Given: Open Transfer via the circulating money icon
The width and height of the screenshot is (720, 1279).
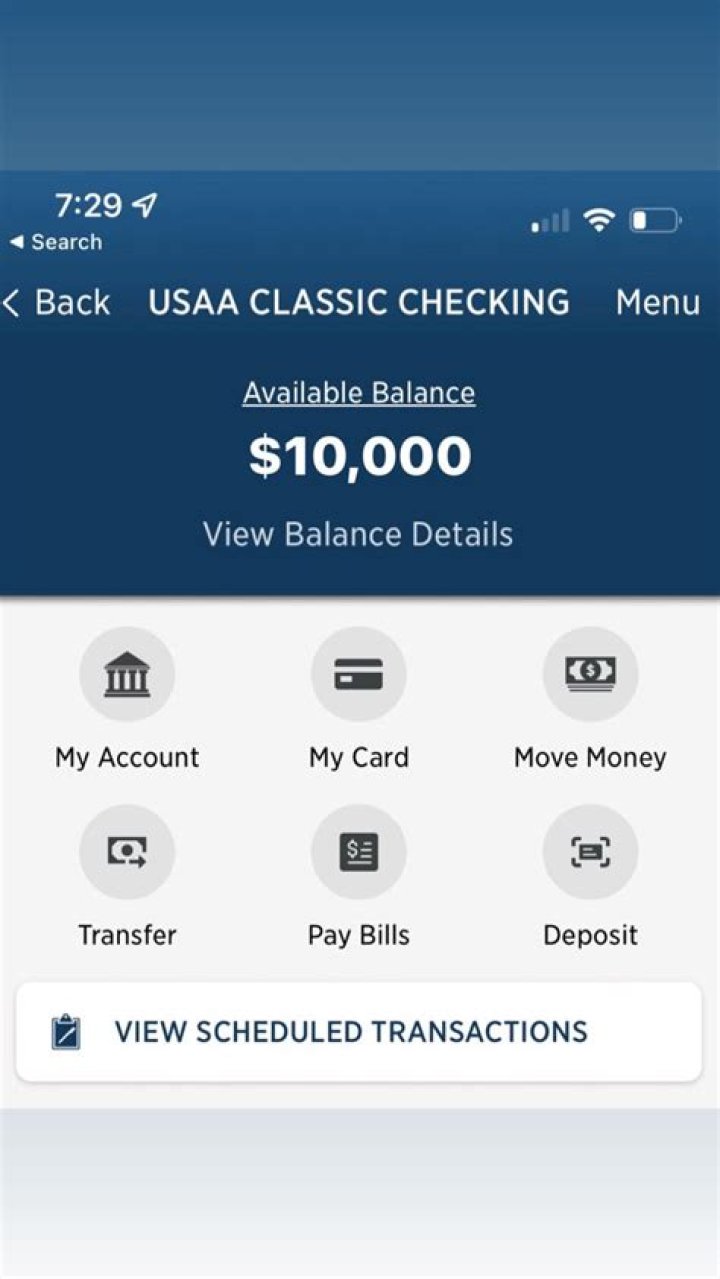Looking at the screenshot, I should (127, 851).
